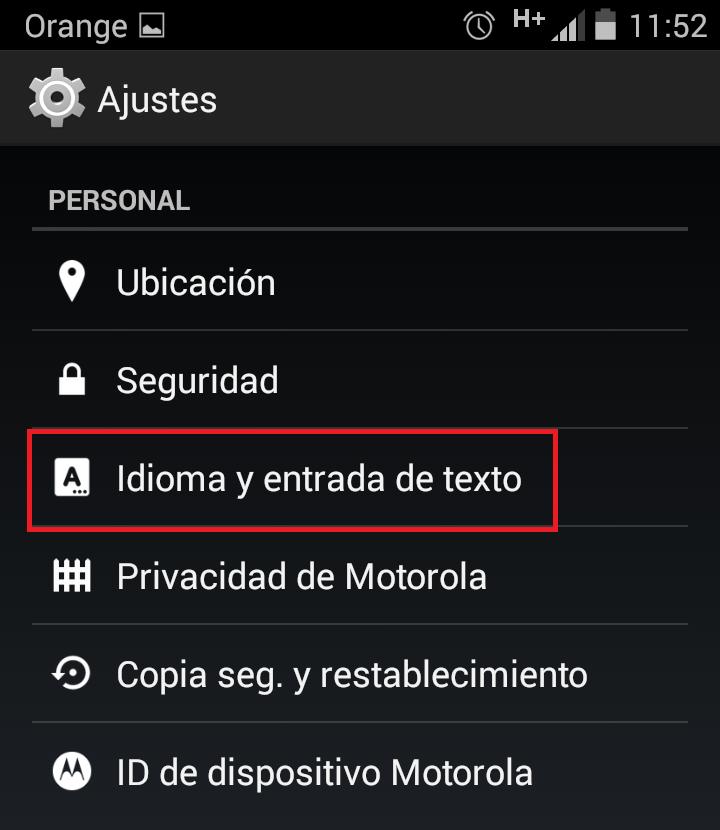The width and height of the screenshot is (720, 830).
Task: Open Ubicación settings
Action: (x=196, y=283)
